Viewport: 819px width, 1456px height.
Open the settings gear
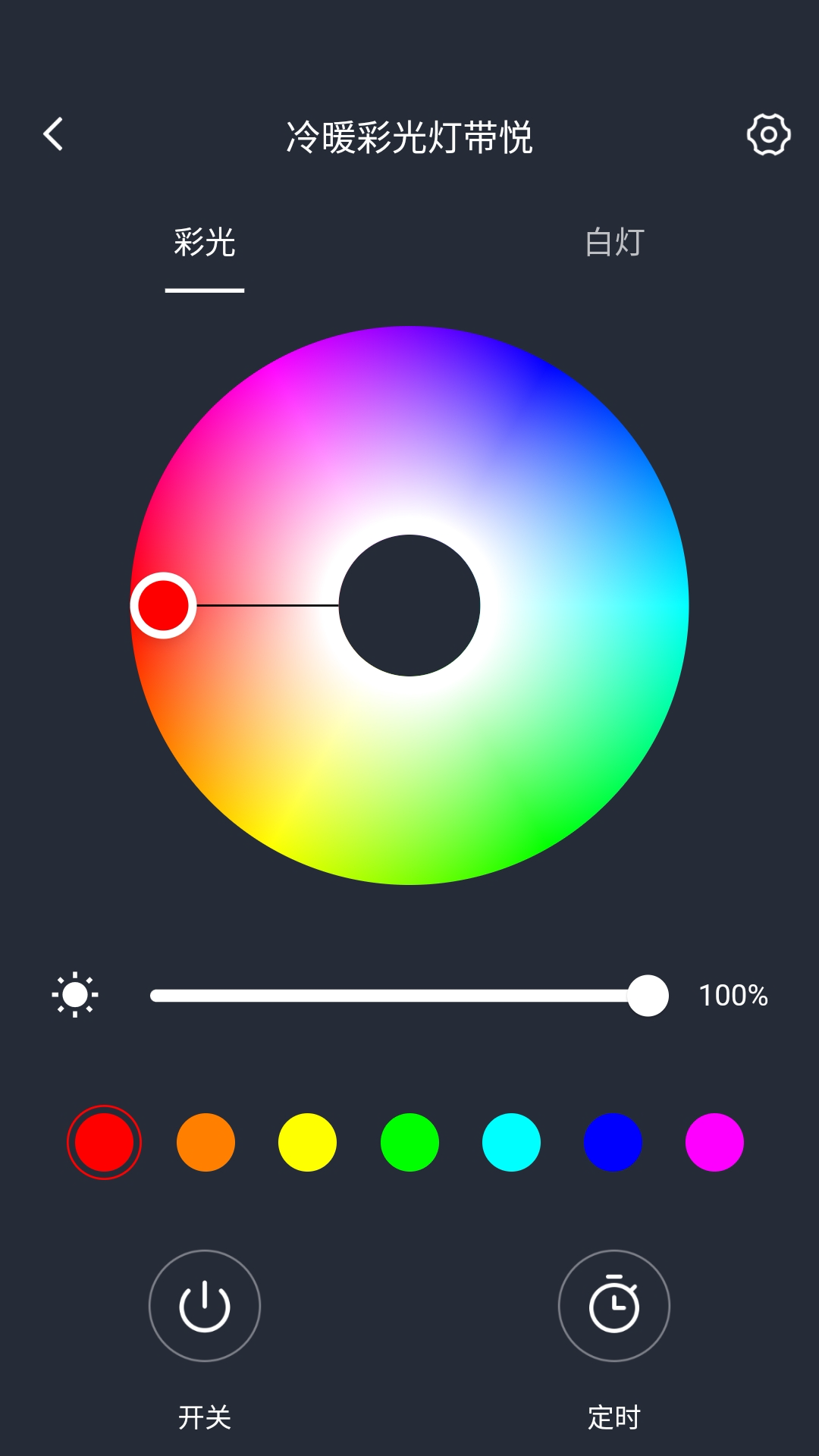pos(768,135)
